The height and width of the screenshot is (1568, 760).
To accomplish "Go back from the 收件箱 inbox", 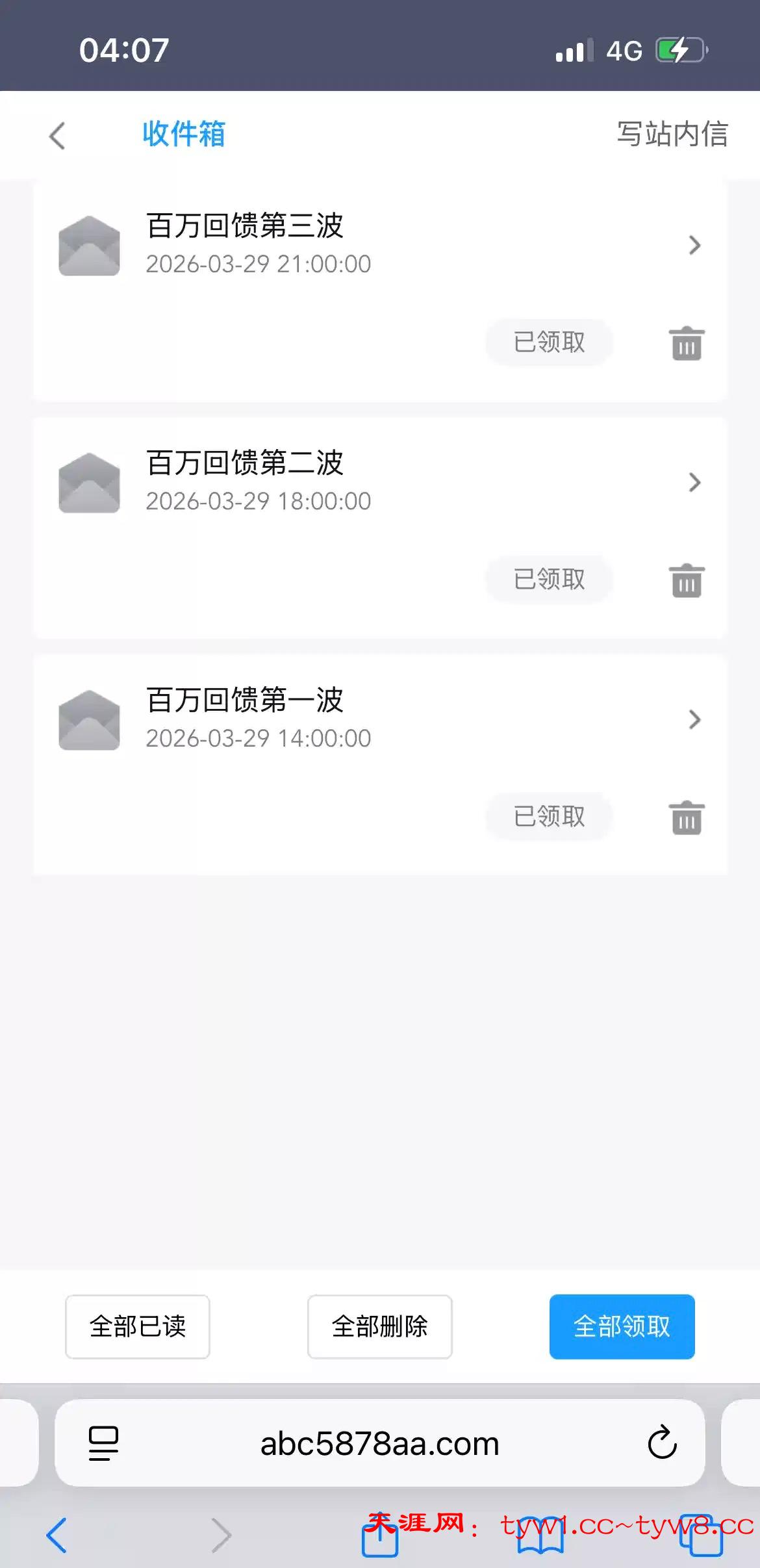I will click(x=57, y=135).
